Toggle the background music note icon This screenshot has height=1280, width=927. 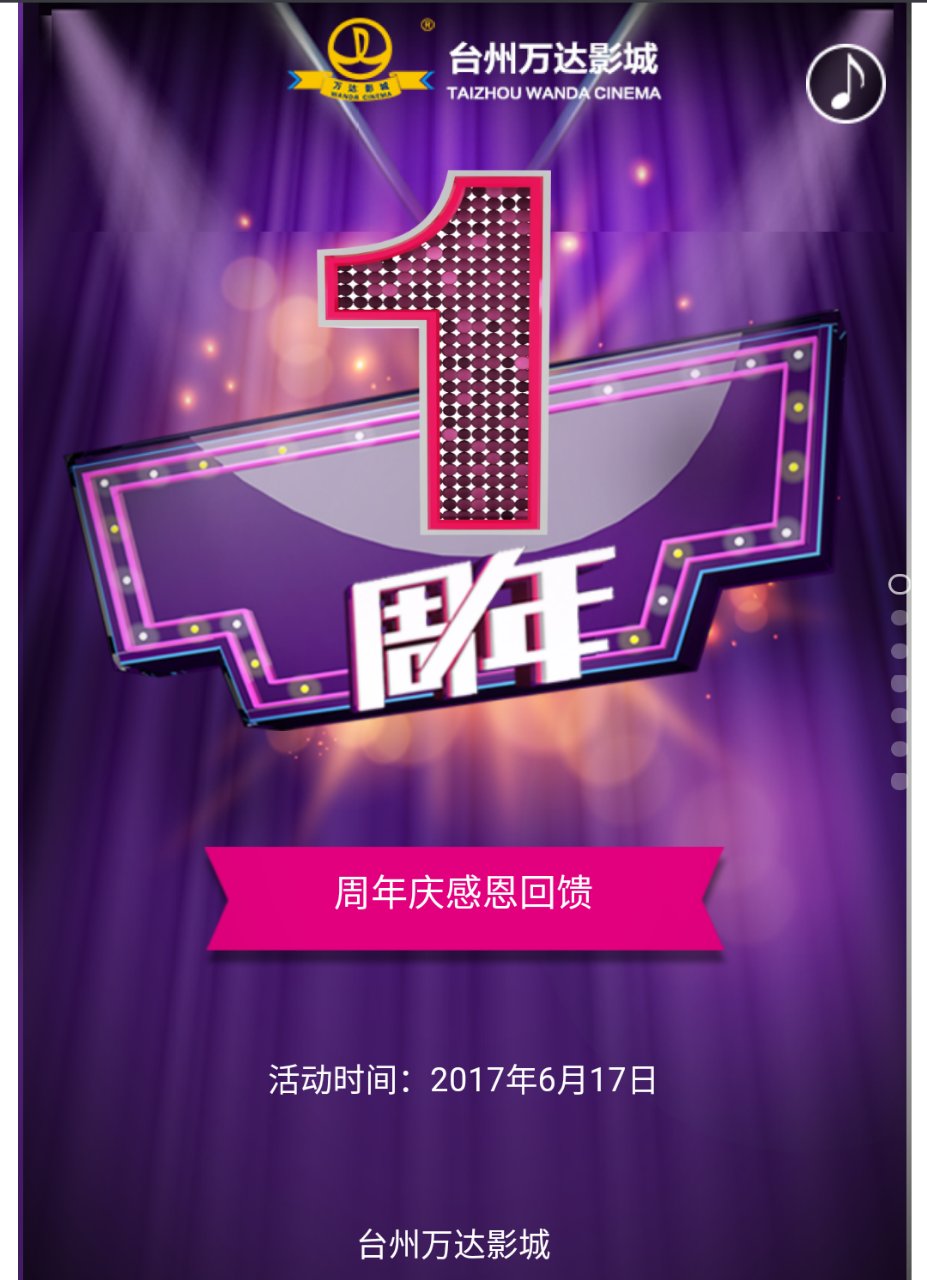click(x=846, y=82)
